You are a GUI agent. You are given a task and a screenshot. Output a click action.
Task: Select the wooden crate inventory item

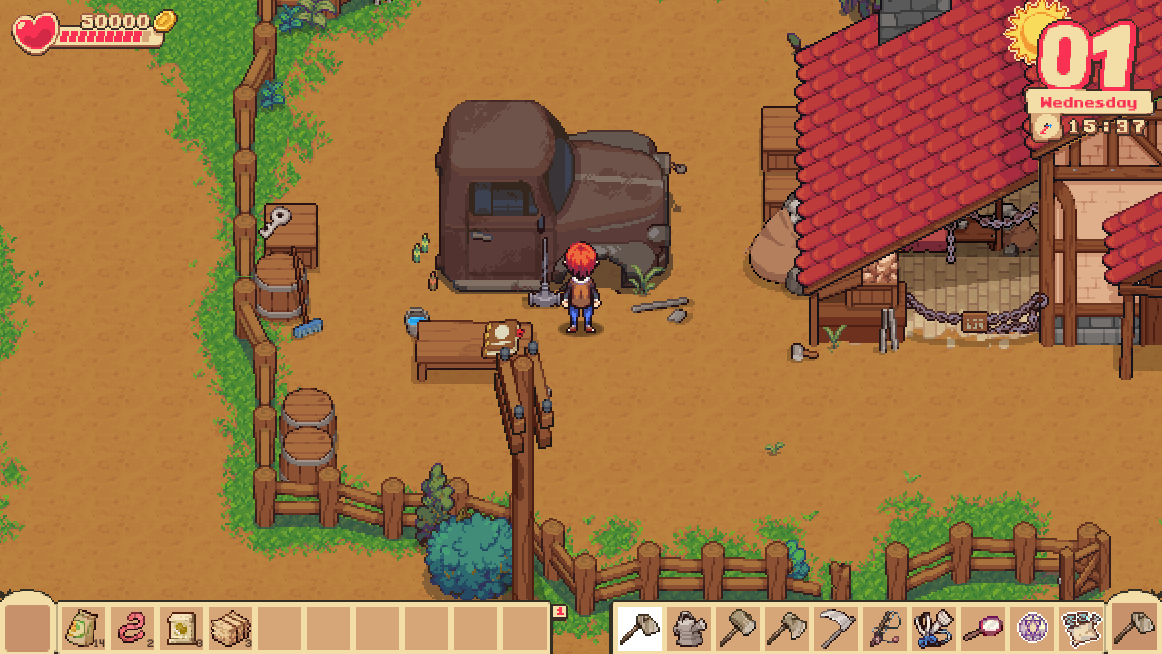(x=231, y=628)
